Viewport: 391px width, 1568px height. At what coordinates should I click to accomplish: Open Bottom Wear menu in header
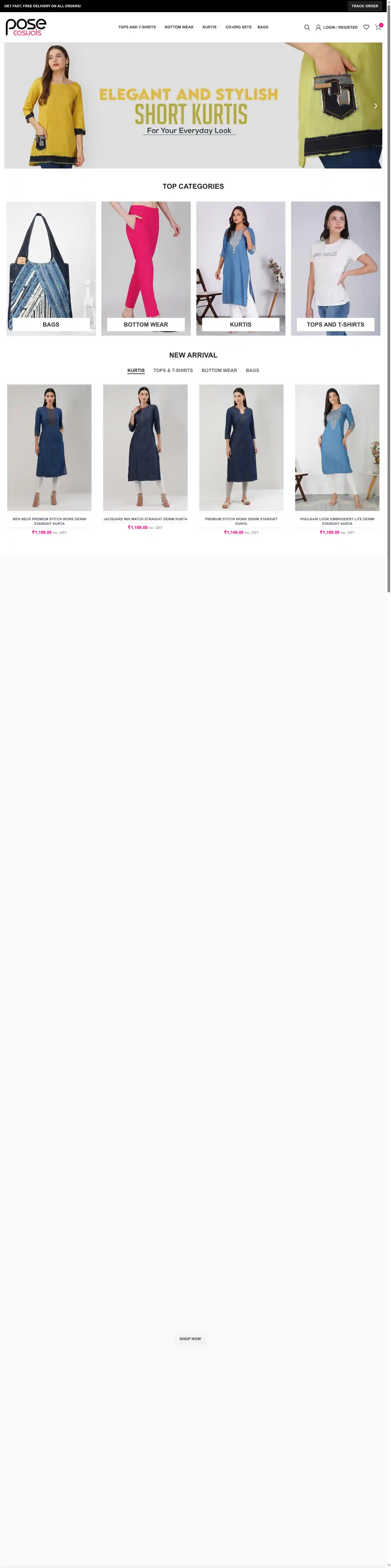(179, 28)
